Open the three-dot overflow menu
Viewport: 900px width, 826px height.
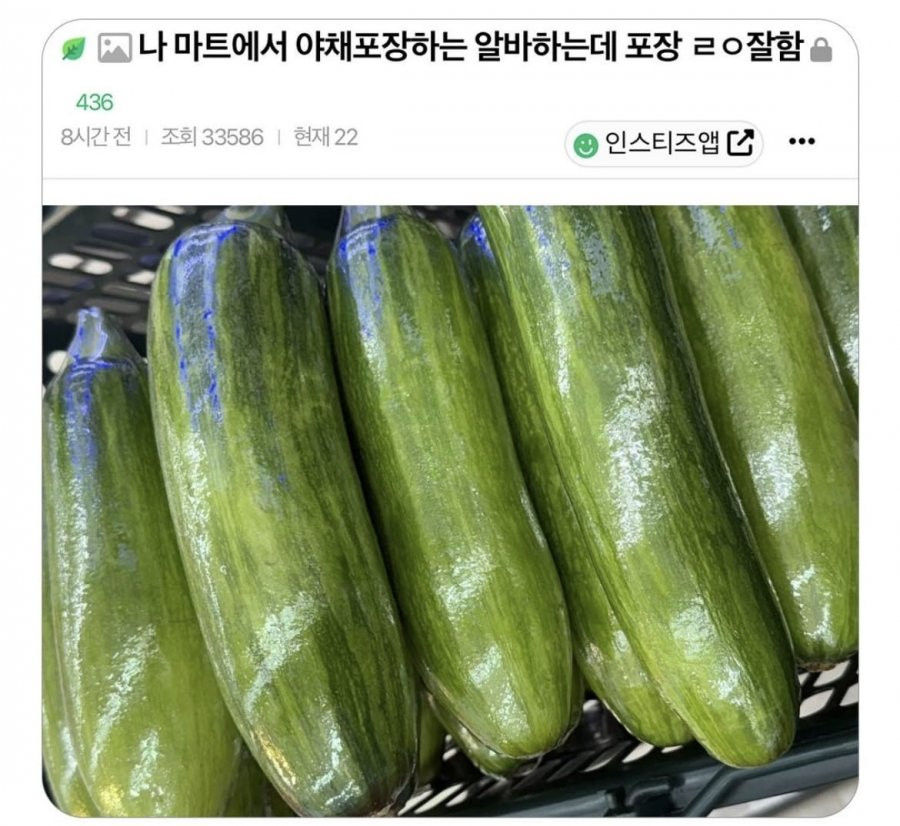pos(801,142)
